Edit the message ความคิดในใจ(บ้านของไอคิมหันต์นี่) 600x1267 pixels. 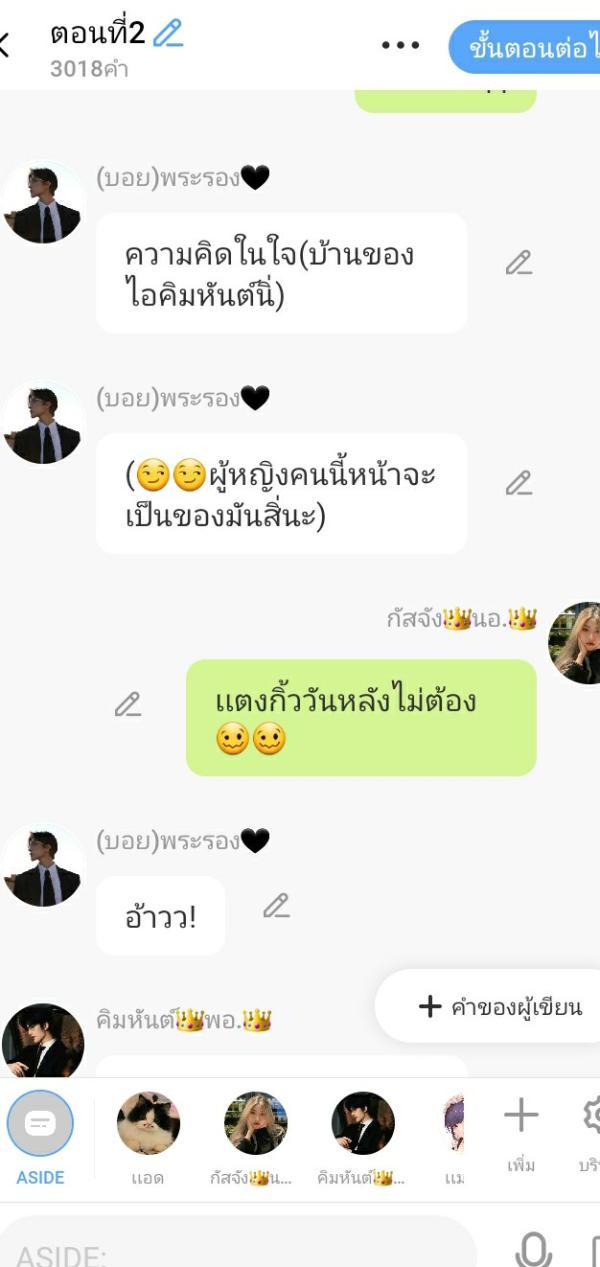518,263
